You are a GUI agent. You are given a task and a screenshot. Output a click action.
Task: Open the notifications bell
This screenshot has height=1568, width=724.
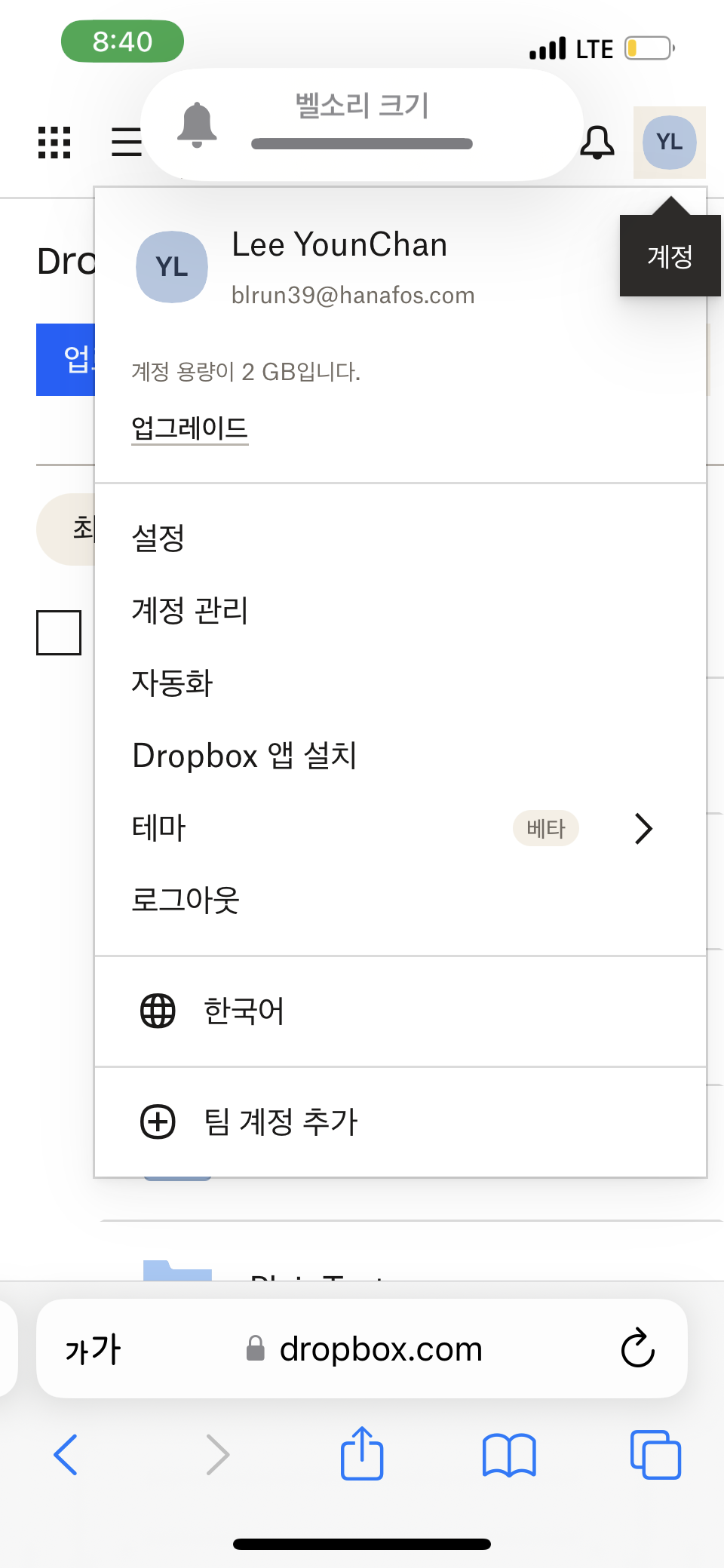pos(597,142)
